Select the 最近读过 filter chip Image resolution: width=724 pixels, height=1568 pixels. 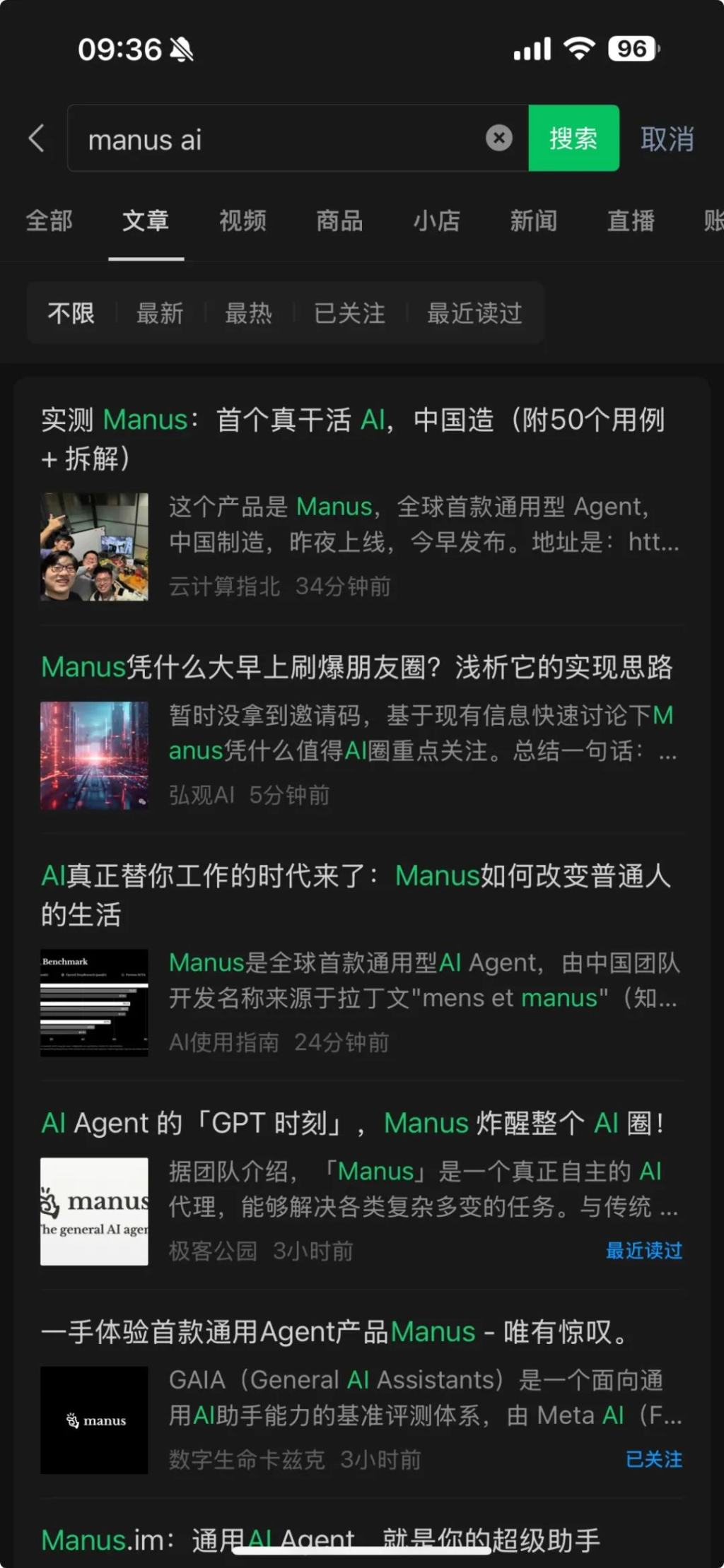[x=474, y=313]
